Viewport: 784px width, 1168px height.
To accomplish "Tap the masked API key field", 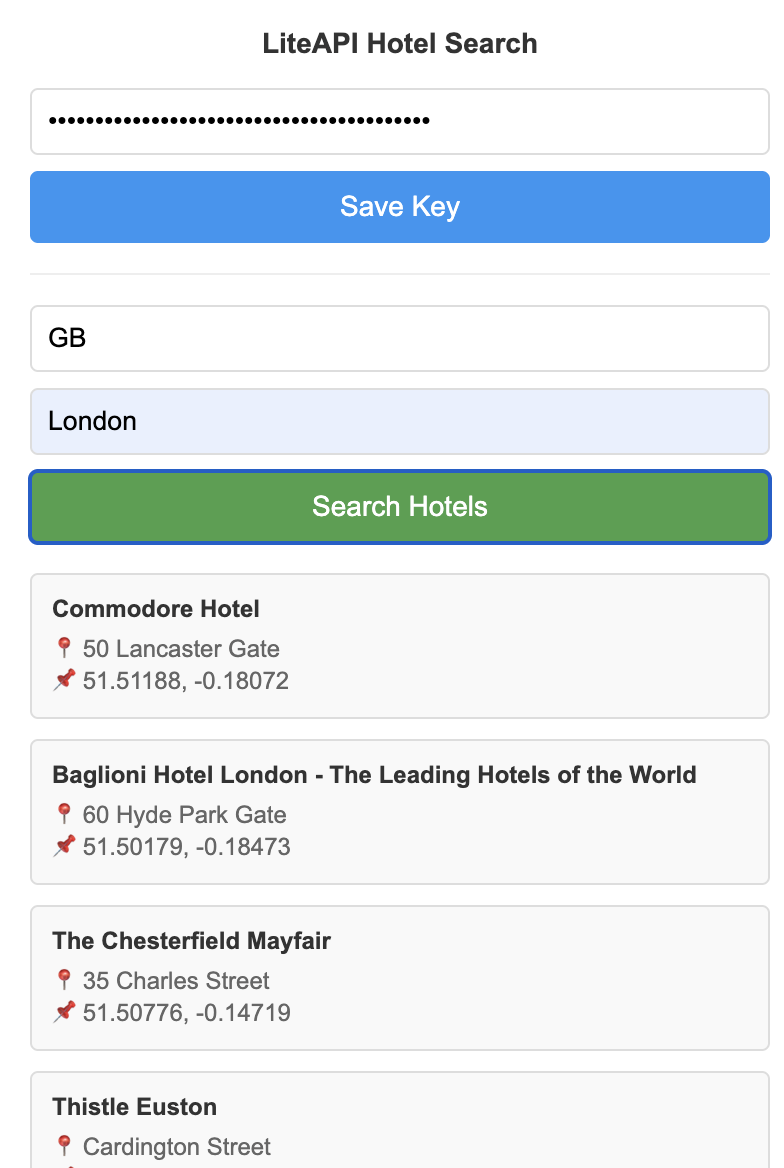I will click(x=399, y=121).
